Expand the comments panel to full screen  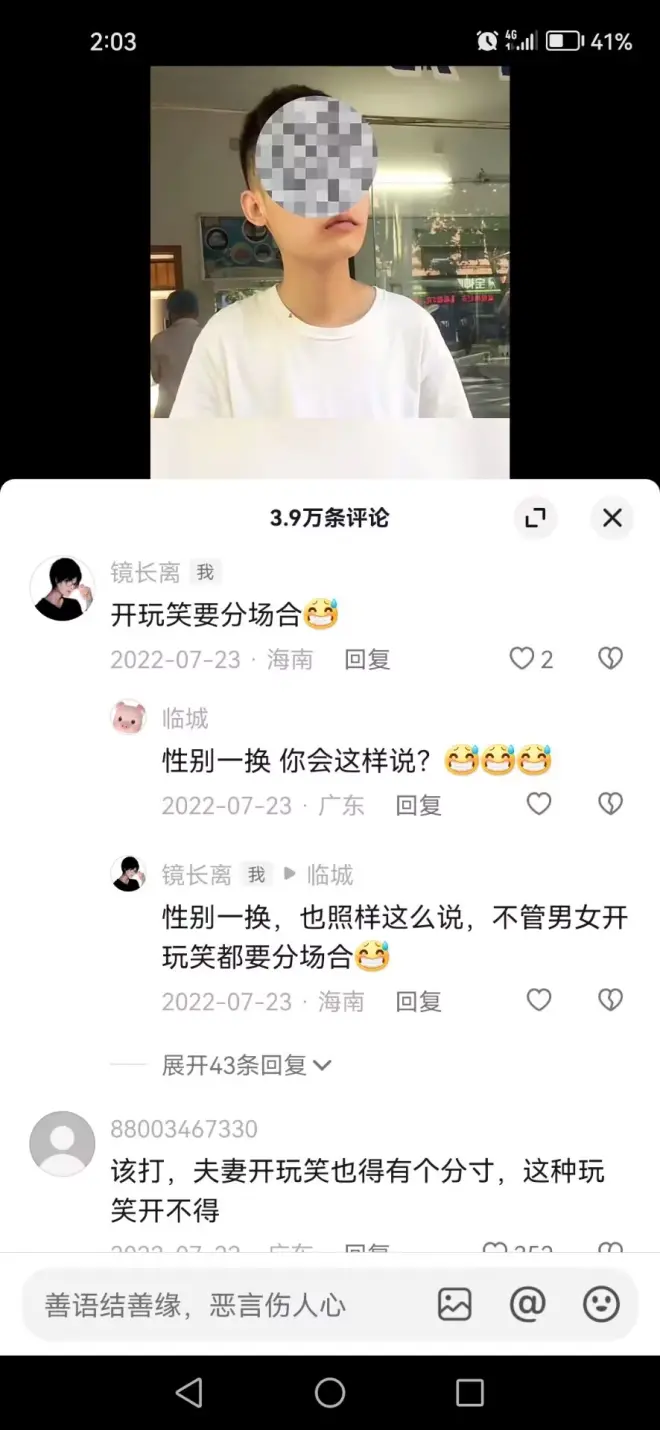536,517
